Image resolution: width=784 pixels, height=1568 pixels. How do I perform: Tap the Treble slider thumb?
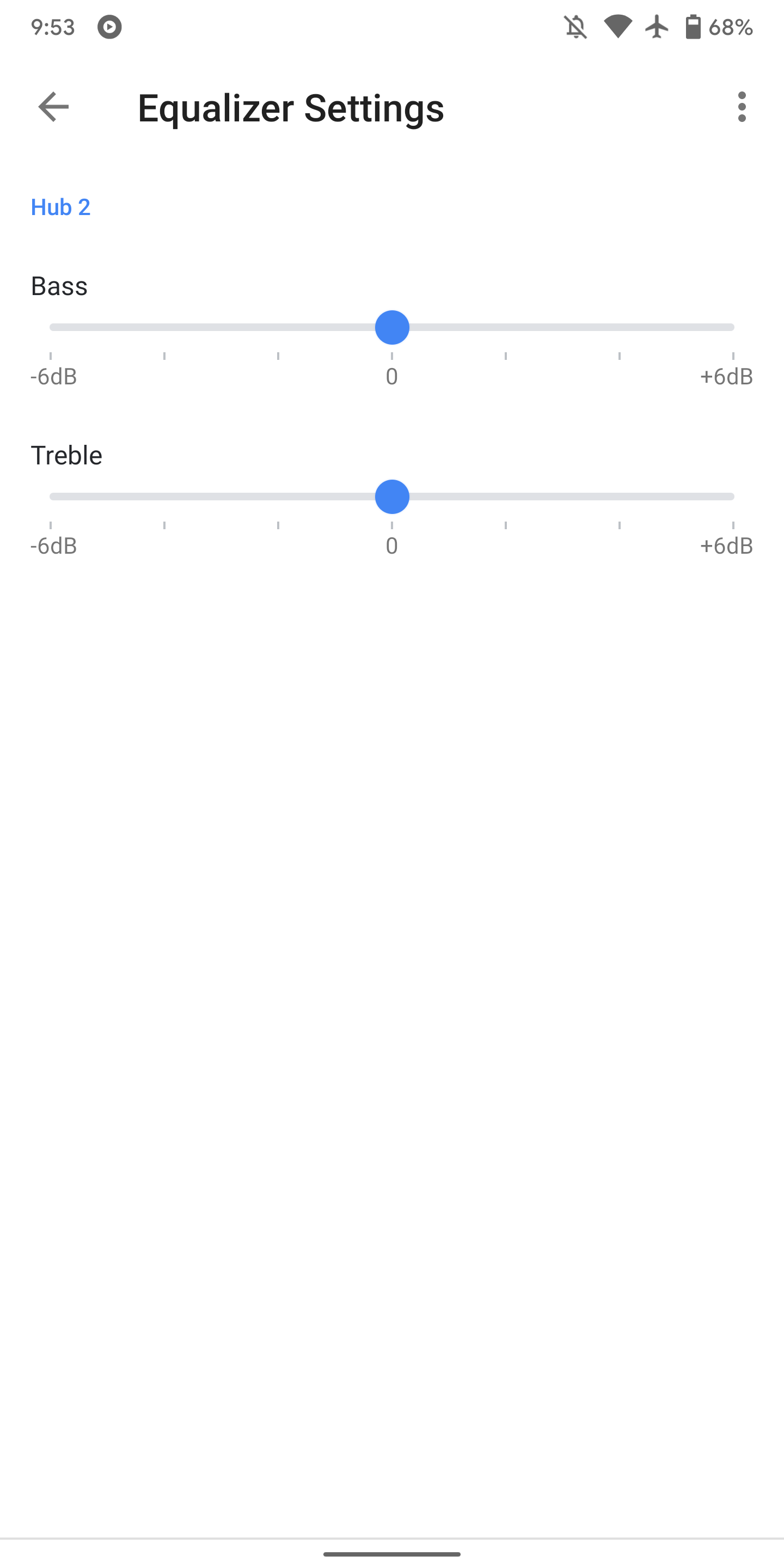click(x=391, y=496)
